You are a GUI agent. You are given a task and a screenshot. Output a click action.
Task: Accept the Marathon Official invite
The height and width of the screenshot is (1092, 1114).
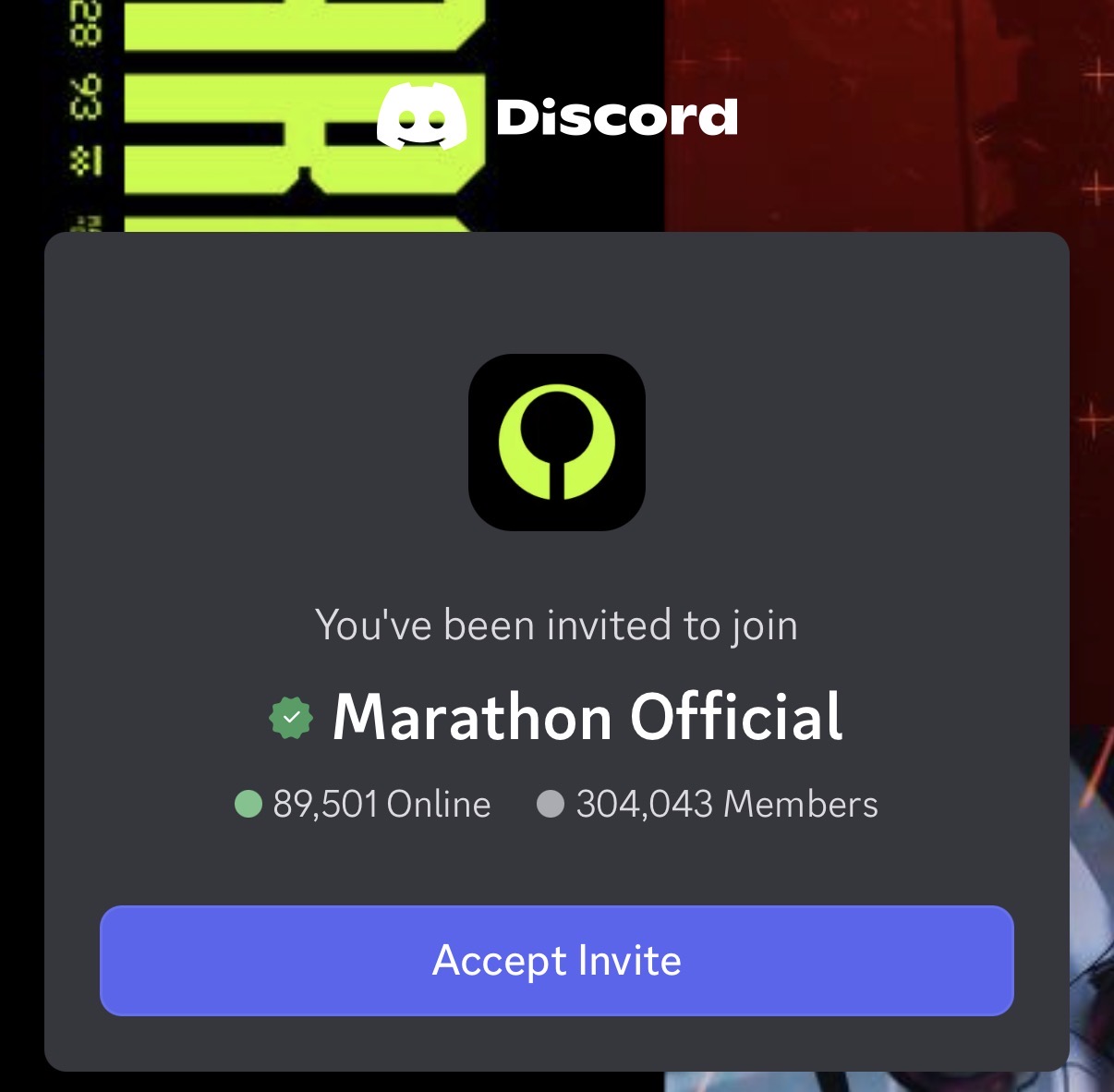(557, 961)
